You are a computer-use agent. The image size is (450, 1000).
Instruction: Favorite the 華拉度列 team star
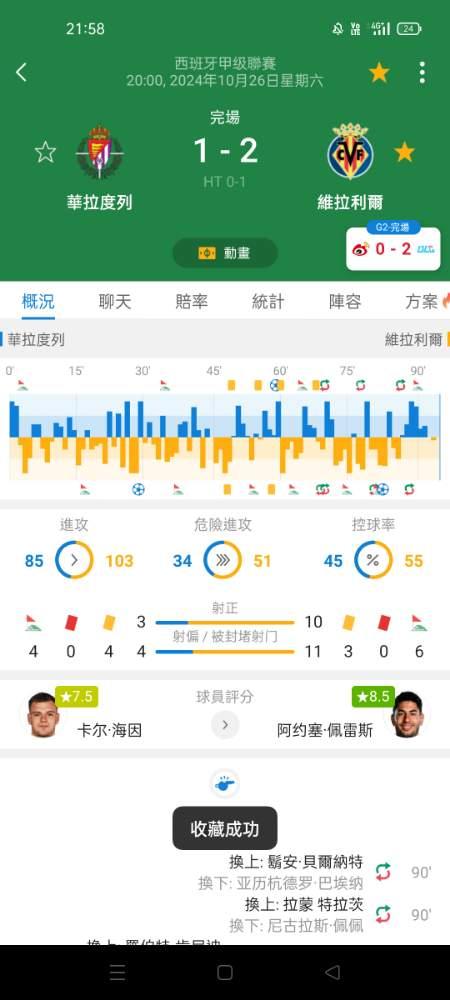[45, 152]
